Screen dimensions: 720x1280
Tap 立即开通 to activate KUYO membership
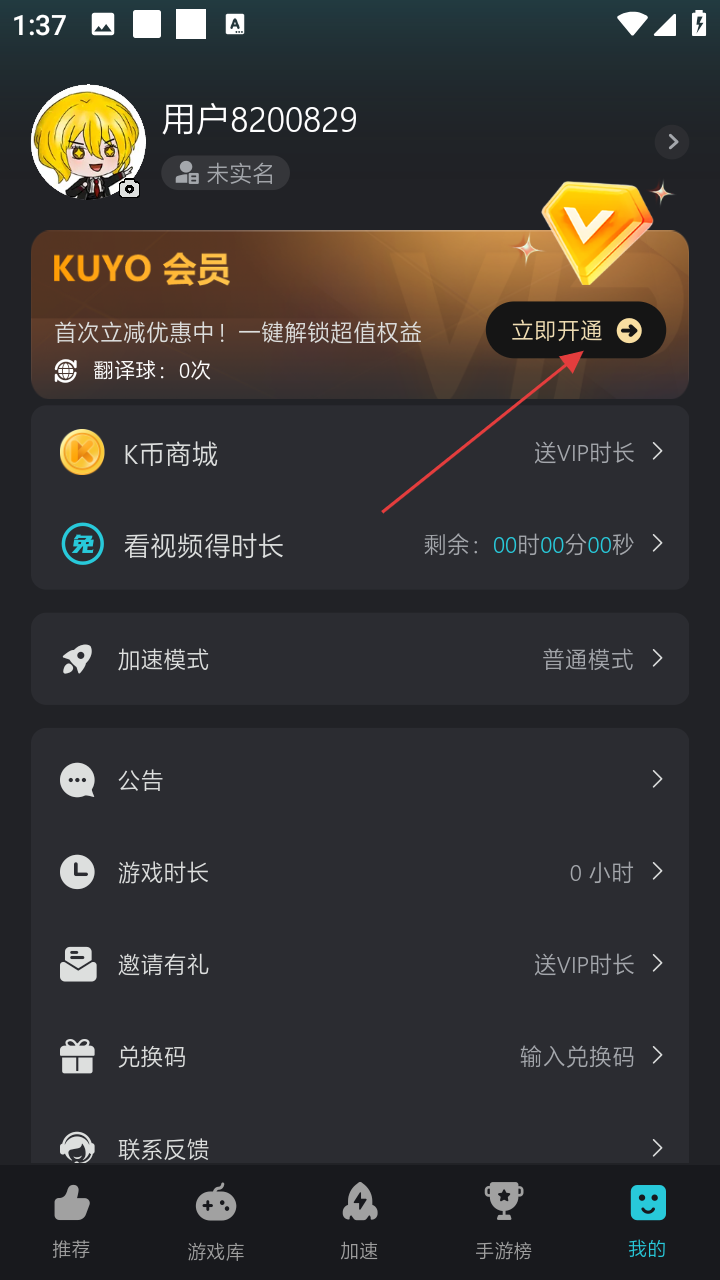576,330
